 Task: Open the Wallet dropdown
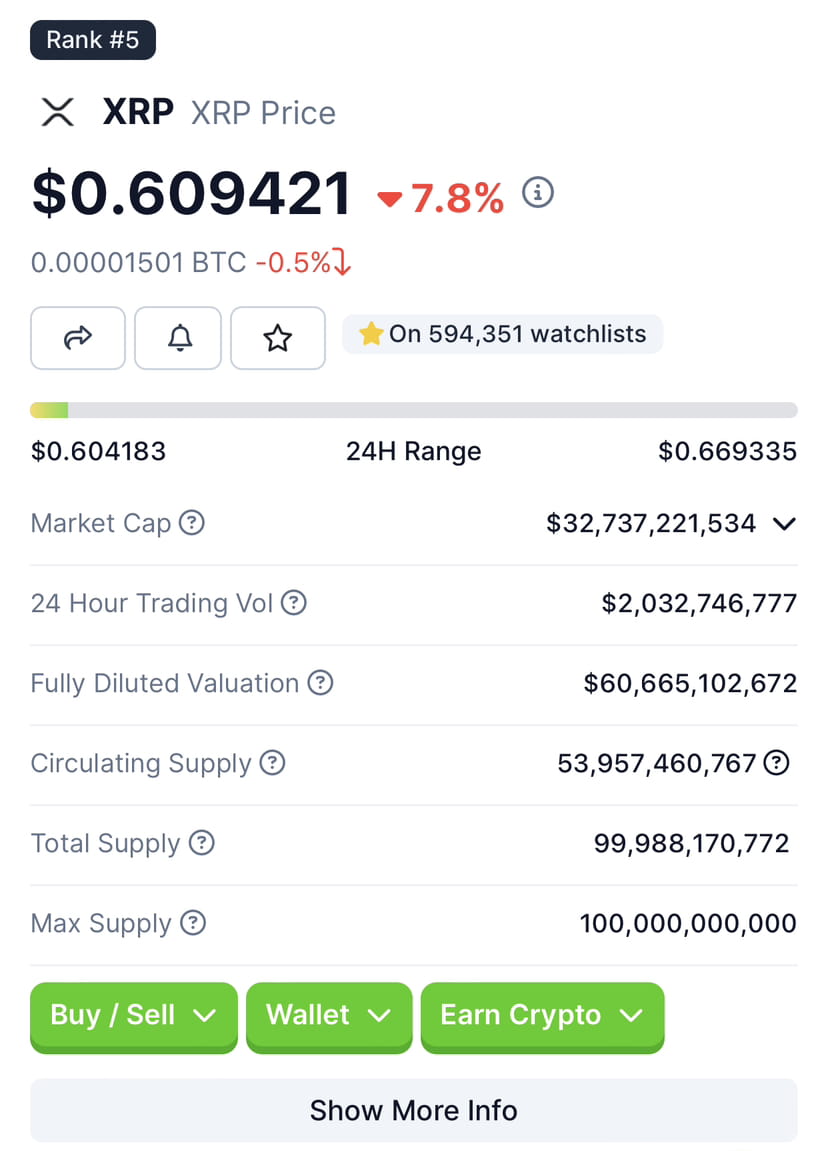point(329,1015)
